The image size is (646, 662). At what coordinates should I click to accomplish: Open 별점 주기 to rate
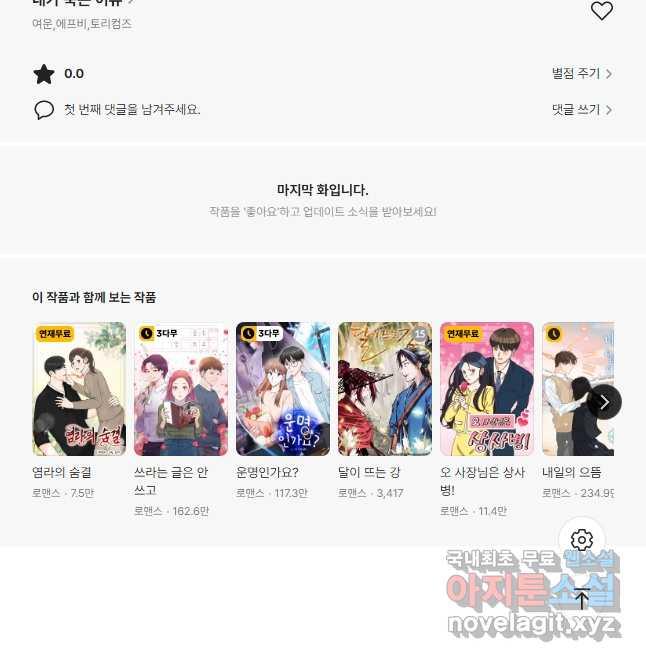pyautogui.click(x=581, y=73)
